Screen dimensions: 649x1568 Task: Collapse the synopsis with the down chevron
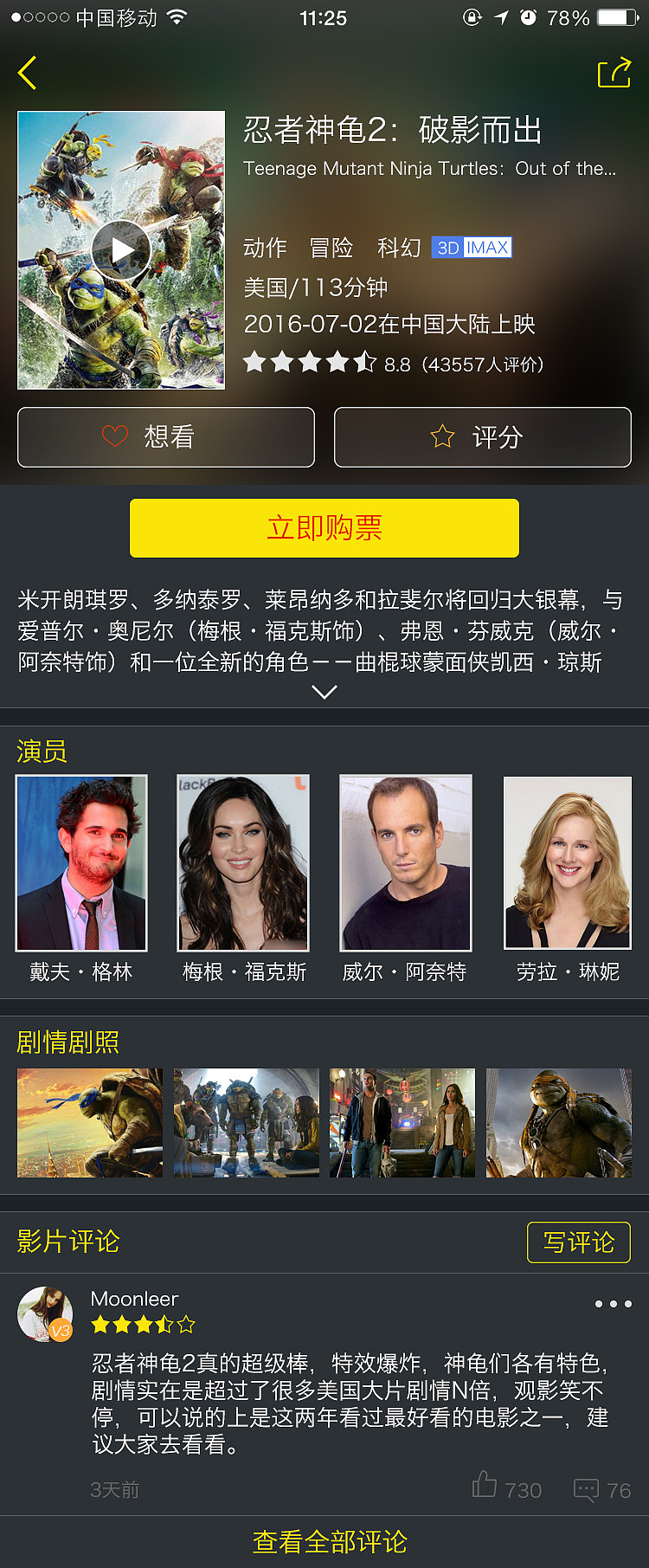pyautogui.click(x=324, y=691)
